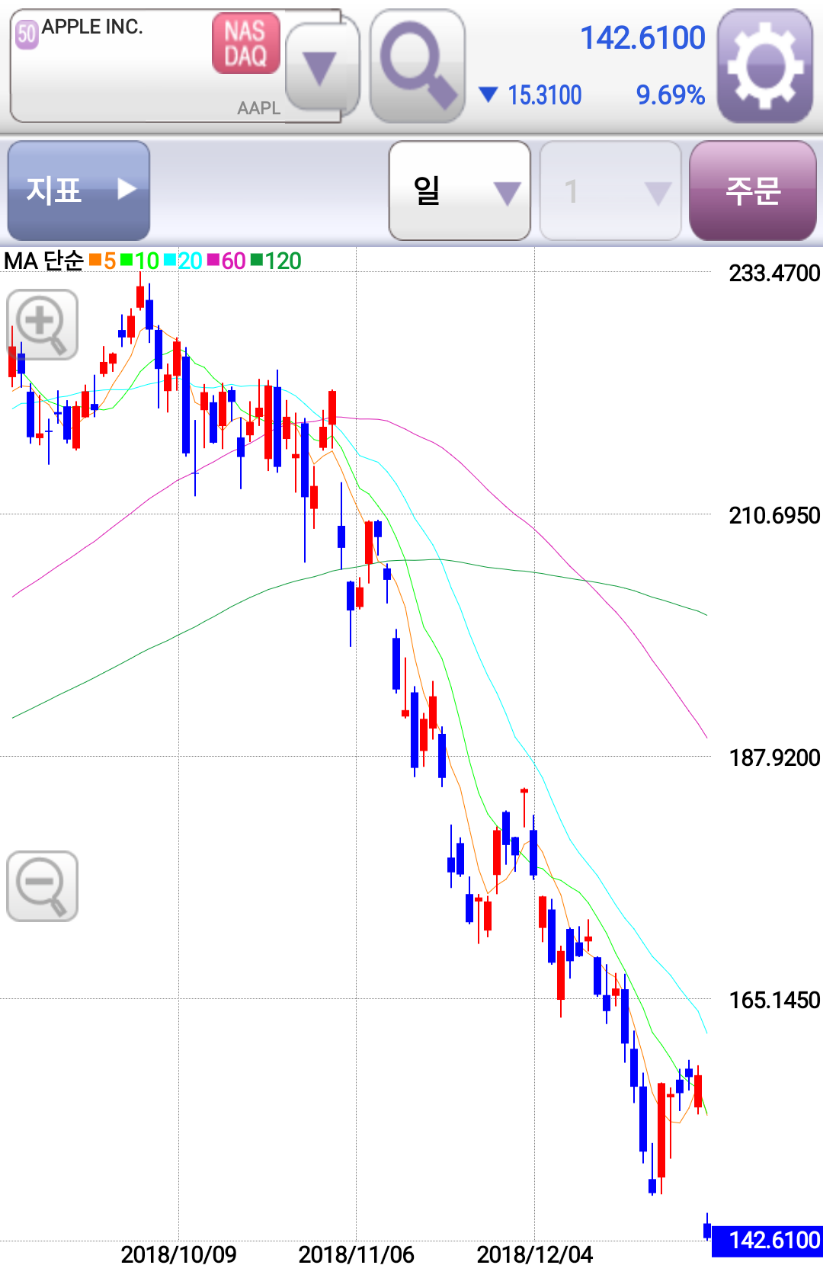The image size is (823, 1280).
Task: Zoom out of the chart
Action: tap(42, 886)
